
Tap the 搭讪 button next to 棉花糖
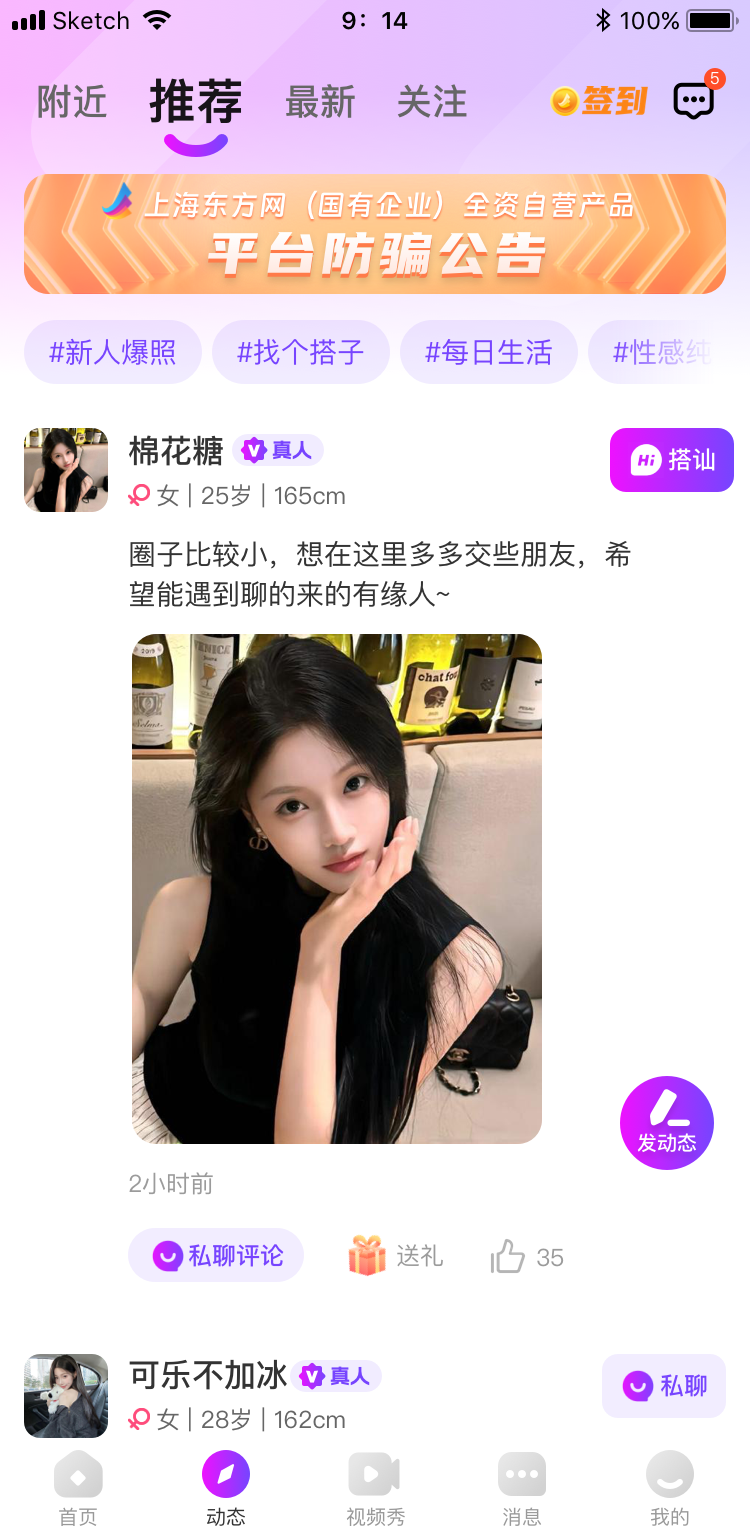tap(671, 460)
